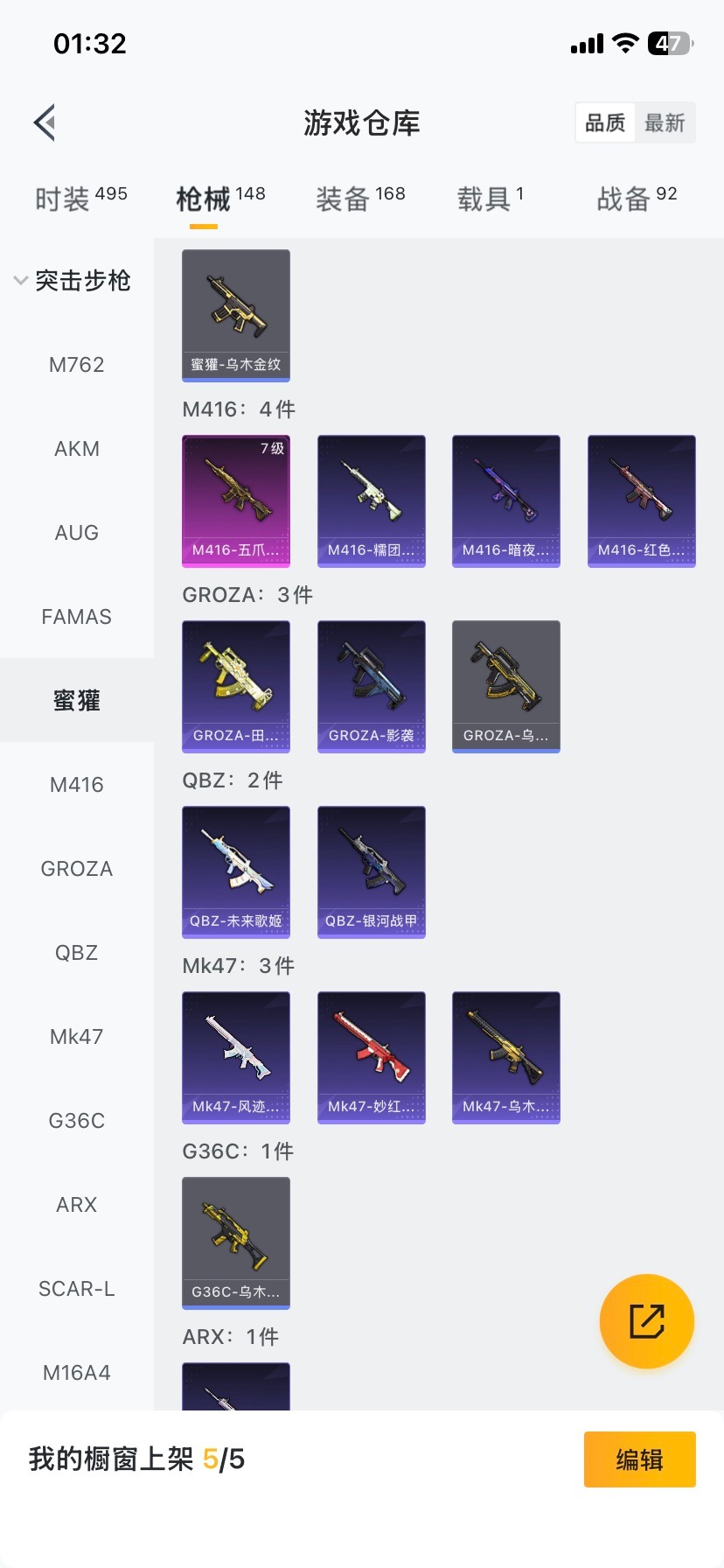Open the 战备 tab
The height and width of the screenshot is (1568, 724).
click(637, 199)
